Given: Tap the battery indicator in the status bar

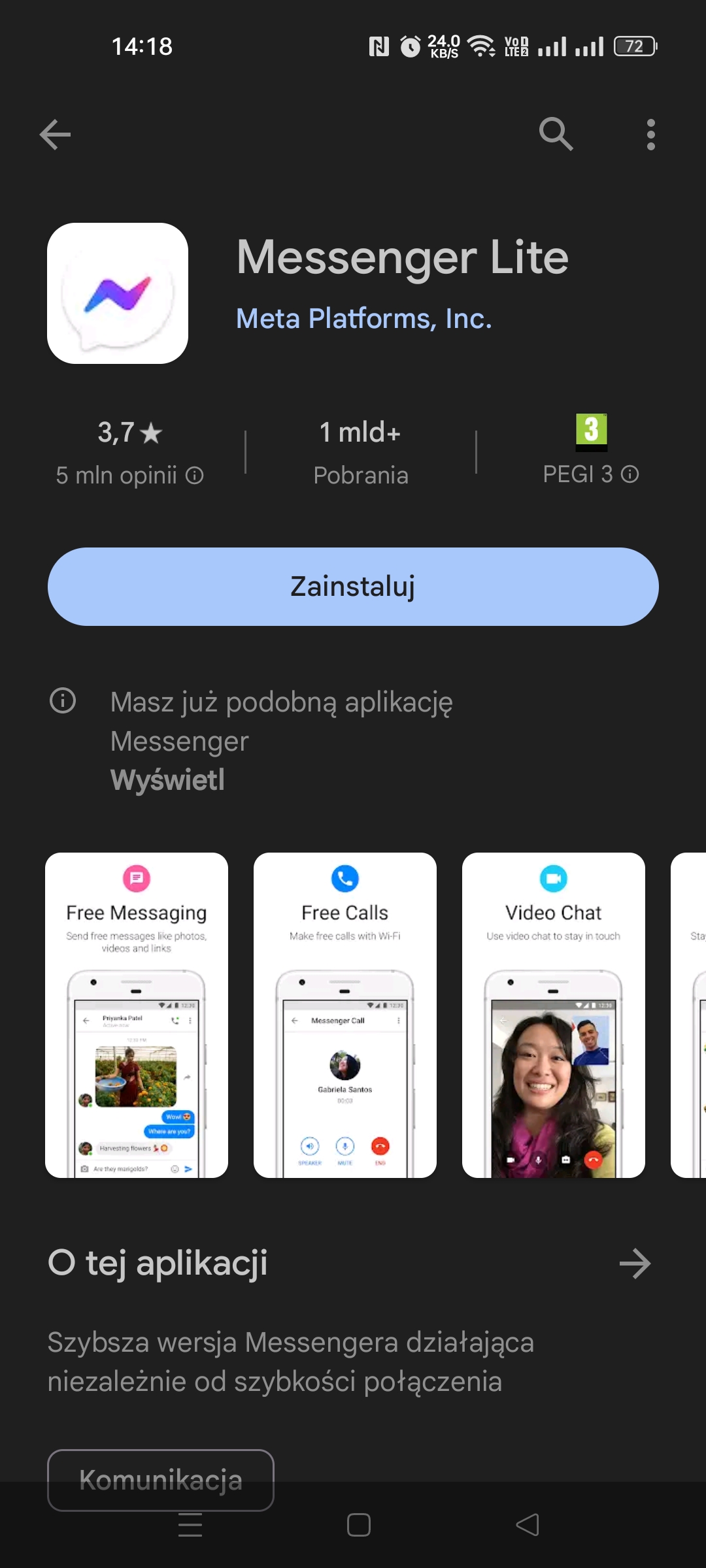Looking at the screenshot, I should coord(635,46).
